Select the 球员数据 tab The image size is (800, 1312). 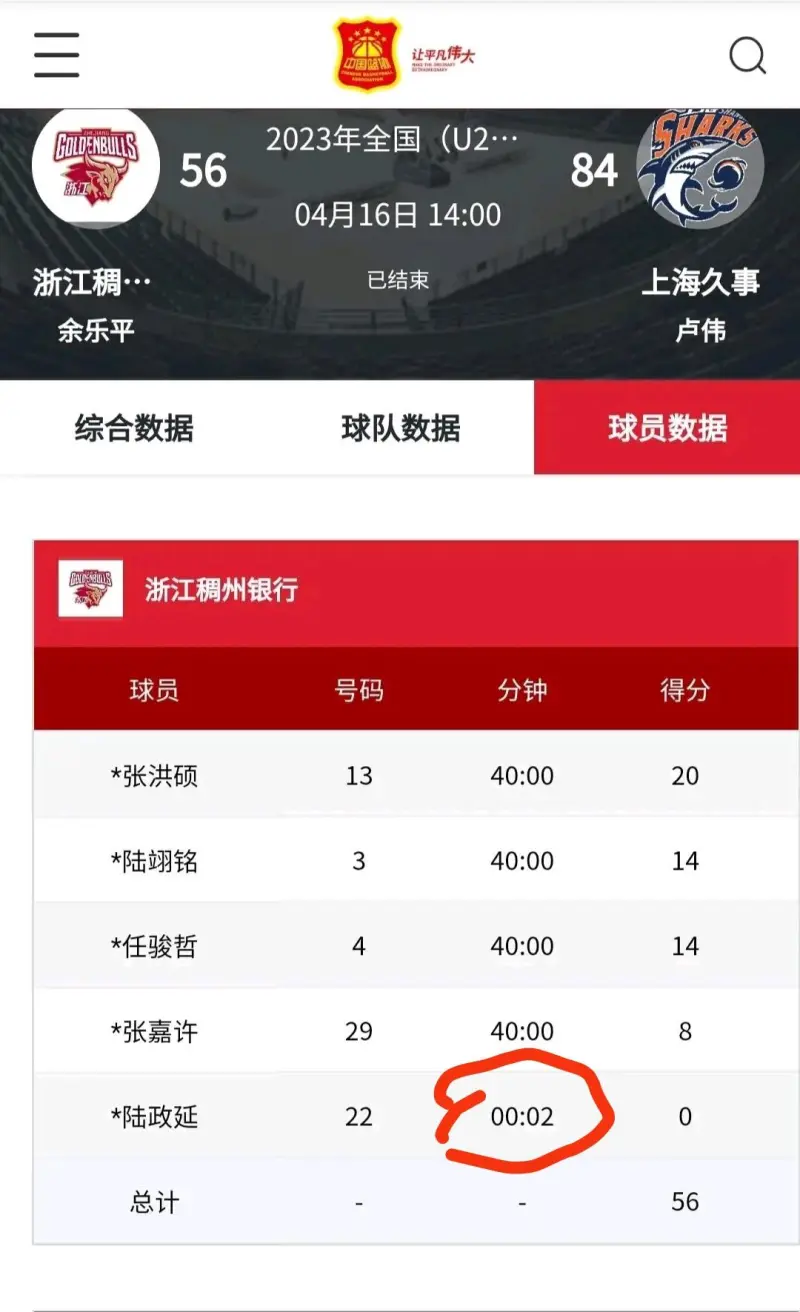click(667, 428)
